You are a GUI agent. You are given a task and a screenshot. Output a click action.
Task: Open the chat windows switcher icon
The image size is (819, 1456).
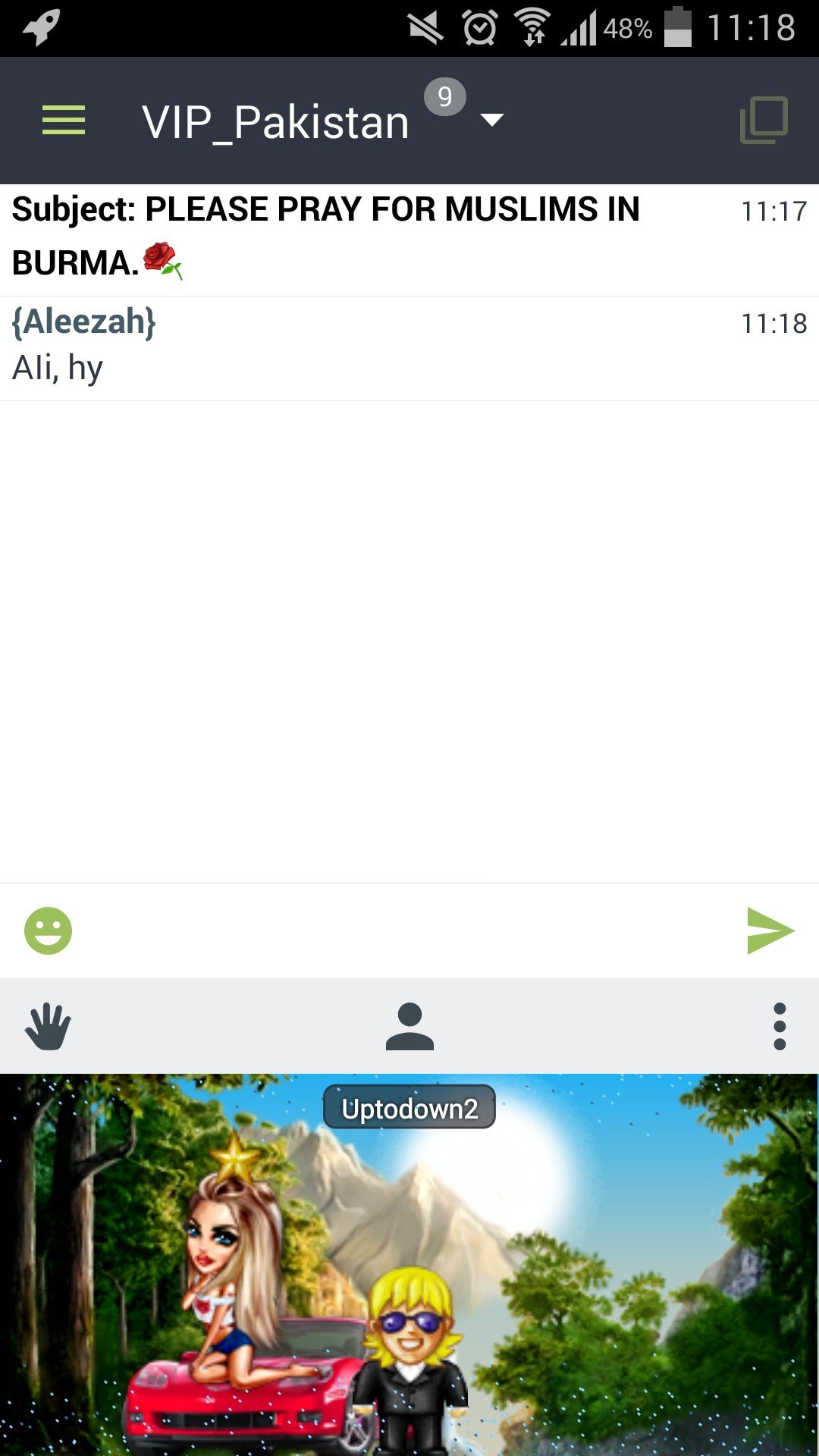tap(764, 120)
